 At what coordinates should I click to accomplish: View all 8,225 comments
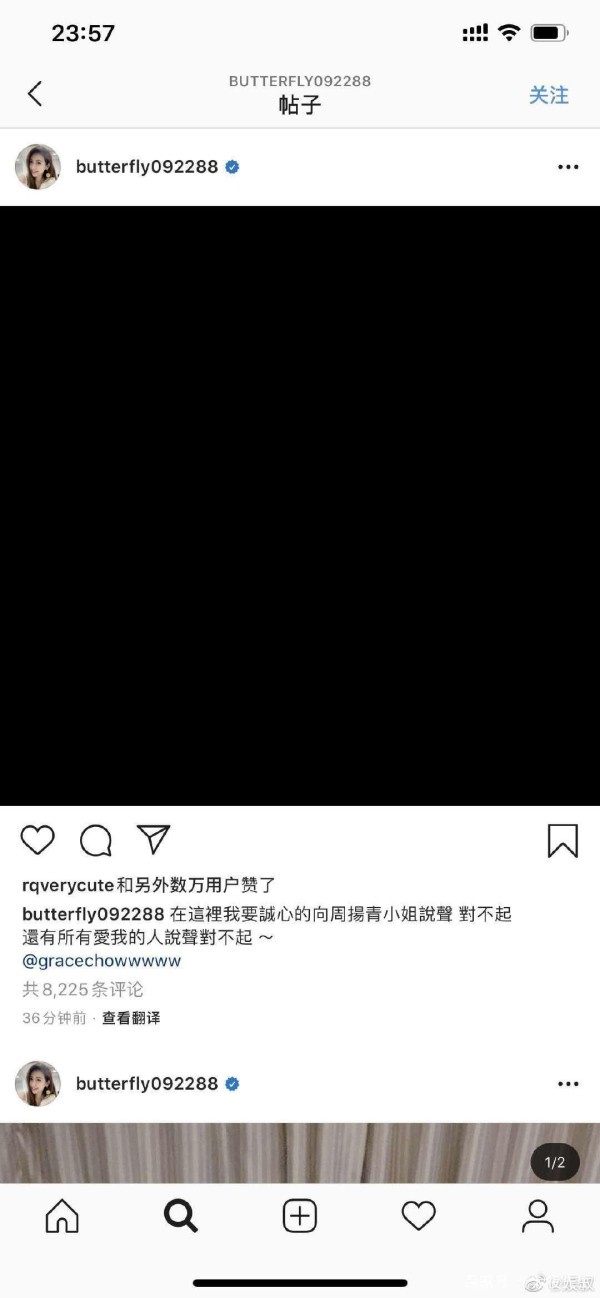[83, 989]
